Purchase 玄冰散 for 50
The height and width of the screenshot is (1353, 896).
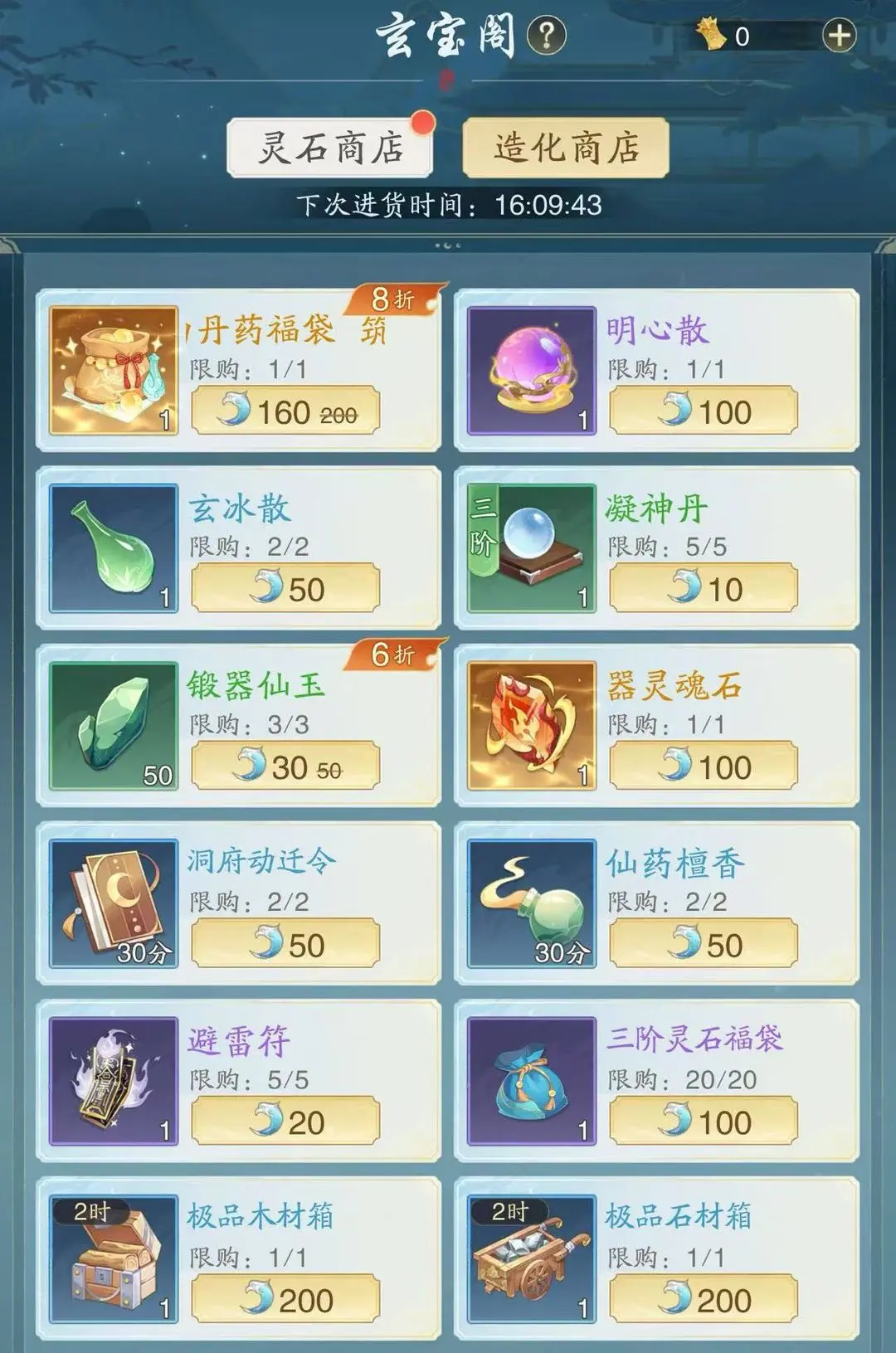click(x=286, y=590)
